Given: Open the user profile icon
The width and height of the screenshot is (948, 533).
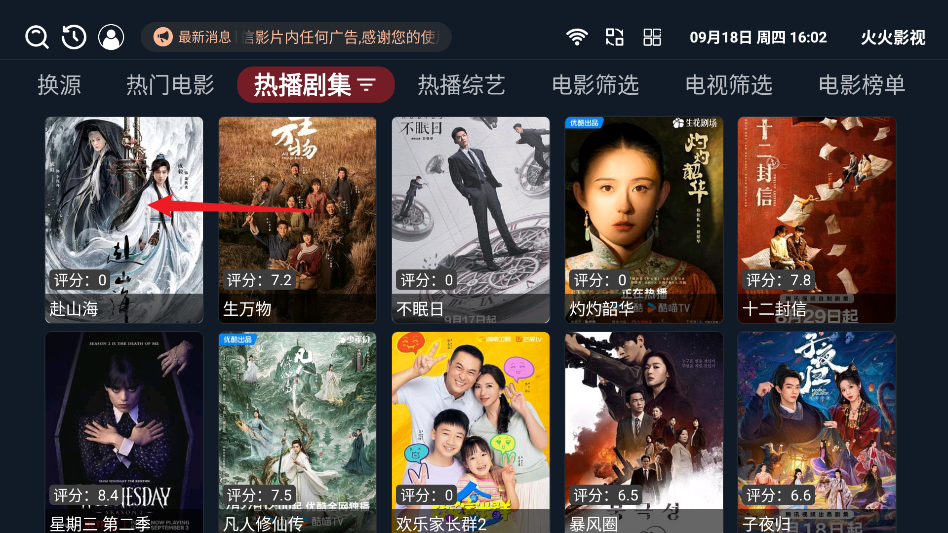Looking at the screenshot, I should tap(111, 38).
